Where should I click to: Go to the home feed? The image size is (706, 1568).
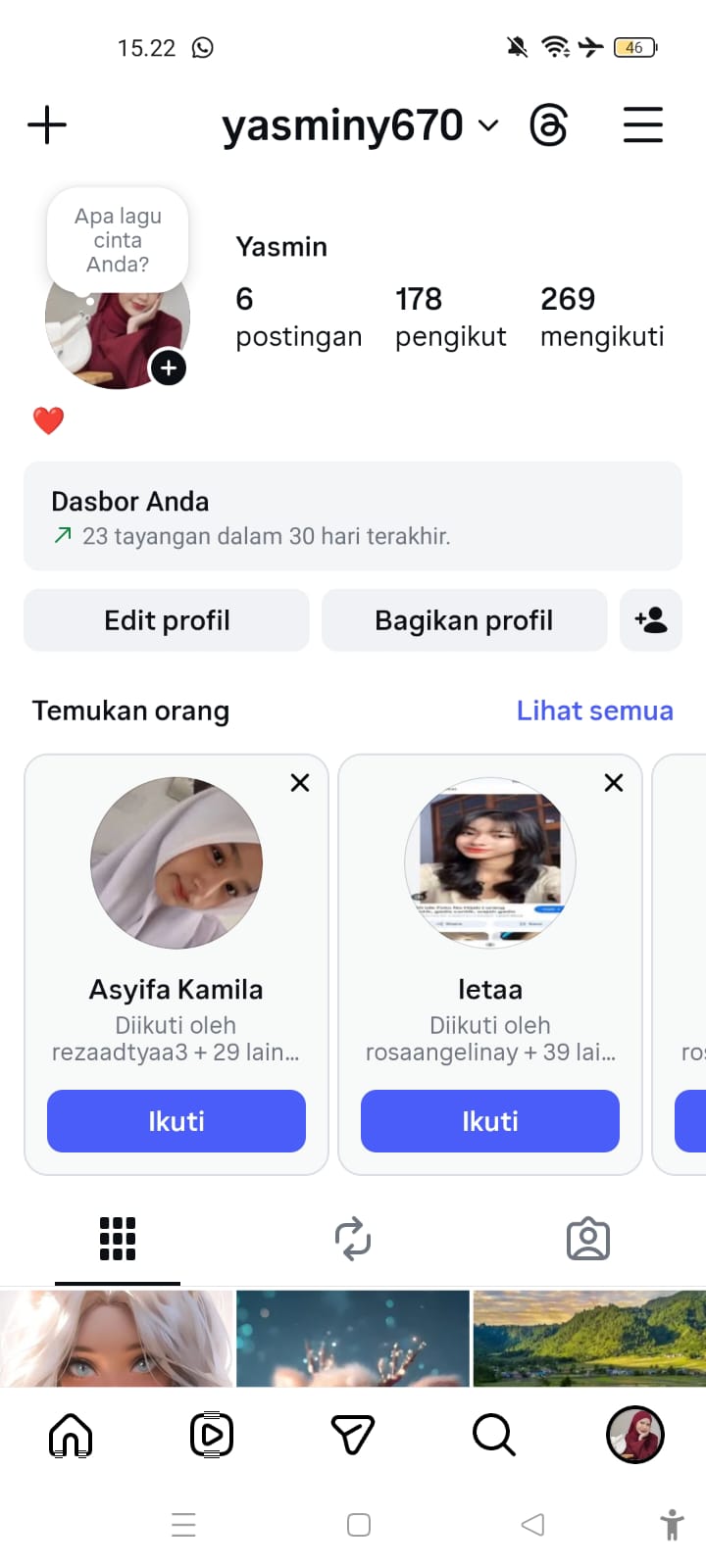[x=71, y=1436]
